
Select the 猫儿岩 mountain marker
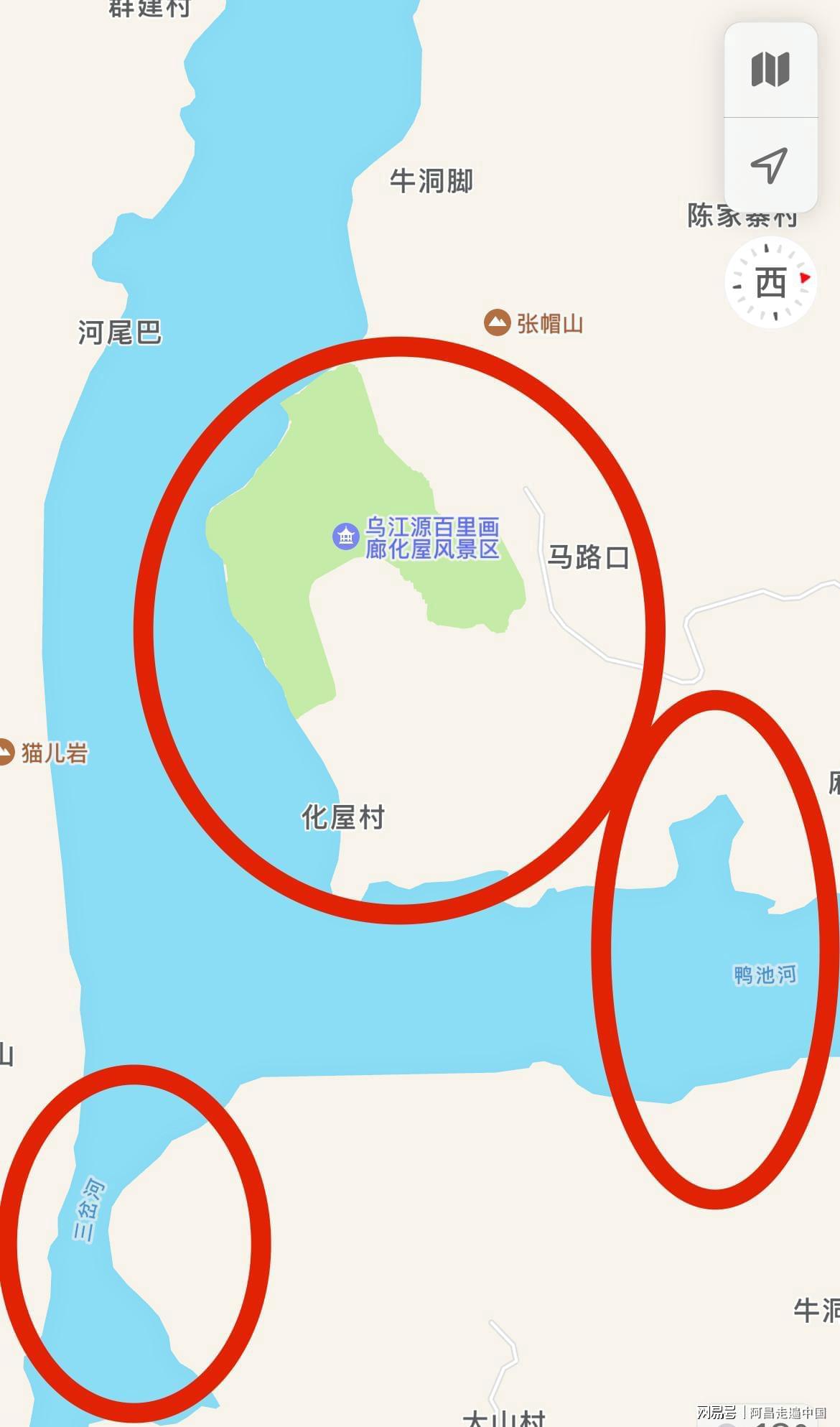(x=6, y=752)
